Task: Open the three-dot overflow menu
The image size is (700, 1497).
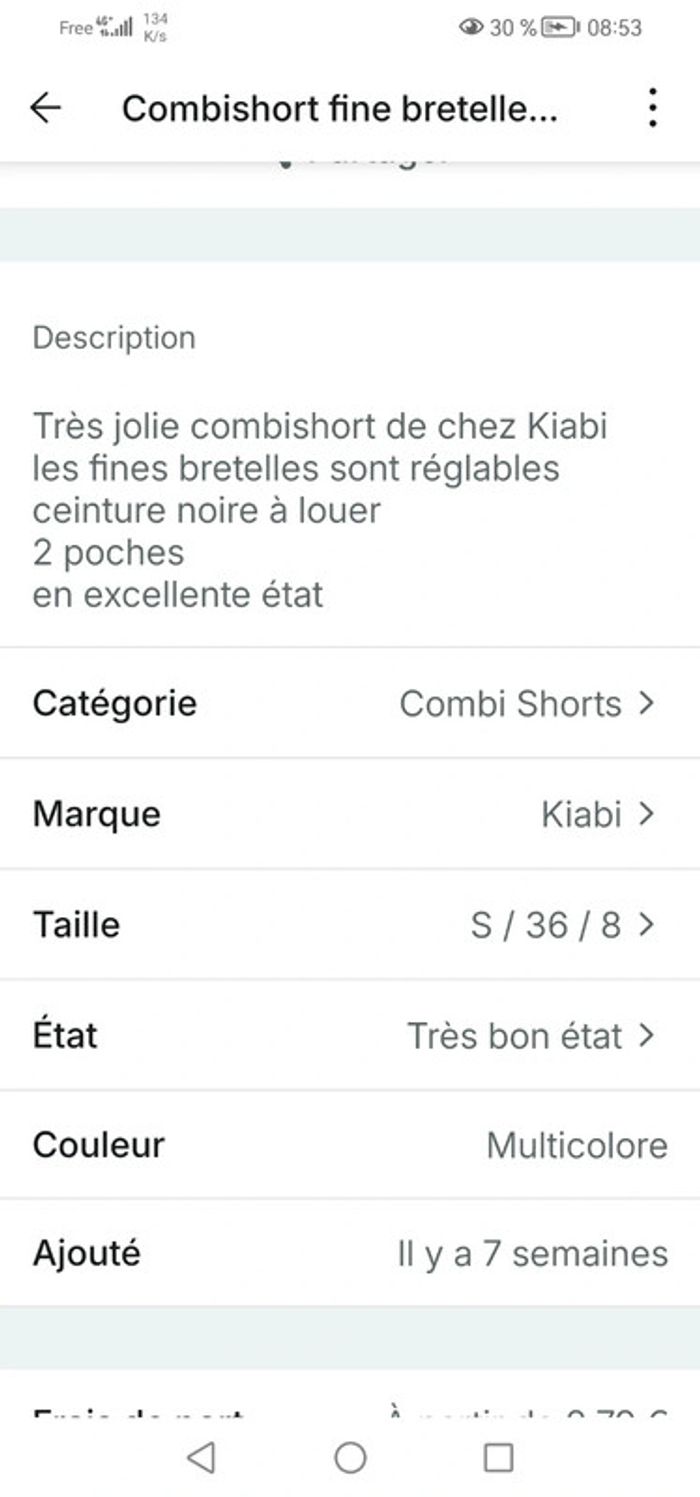Action: pyautogui.click(x=652, y=108)
